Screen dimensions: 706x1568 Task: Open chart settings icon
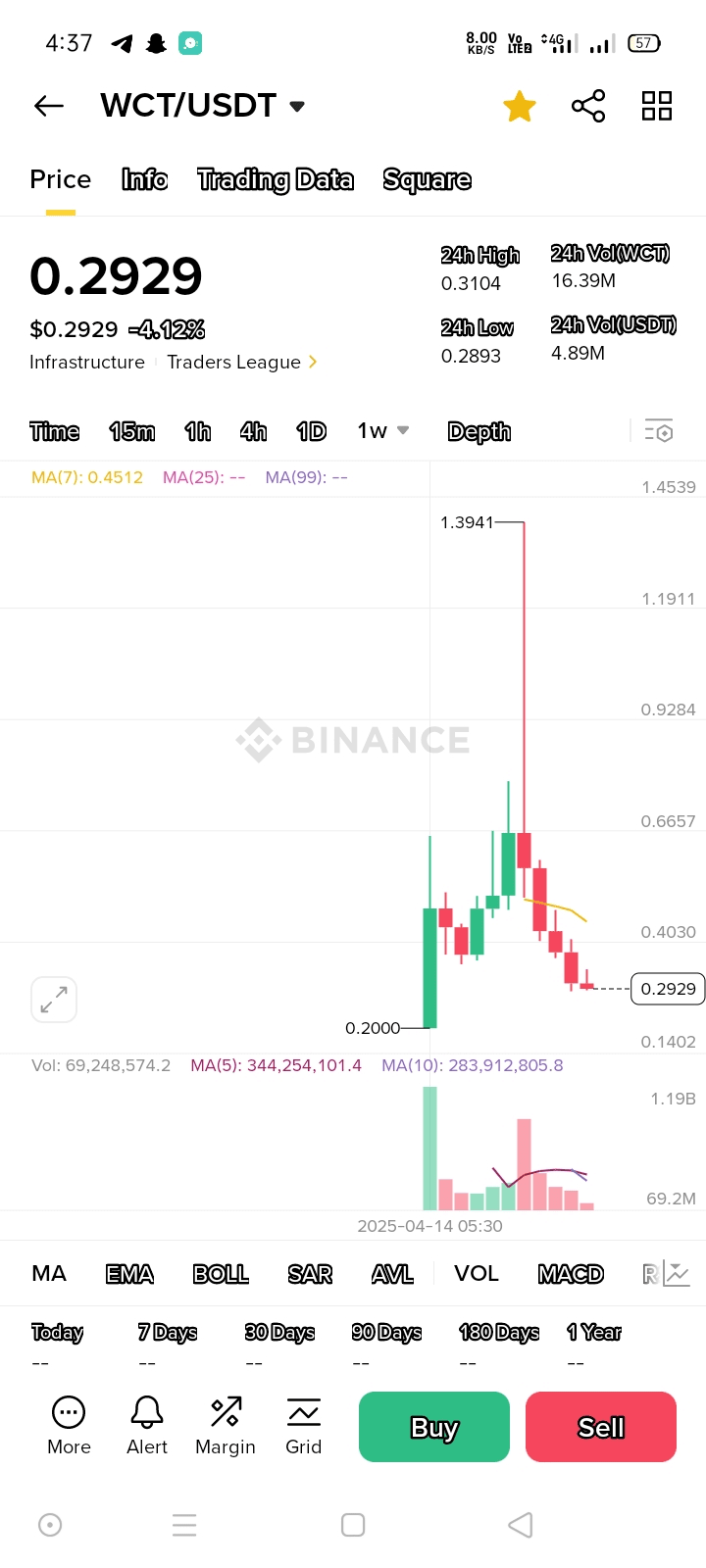[x=659, y=431]
